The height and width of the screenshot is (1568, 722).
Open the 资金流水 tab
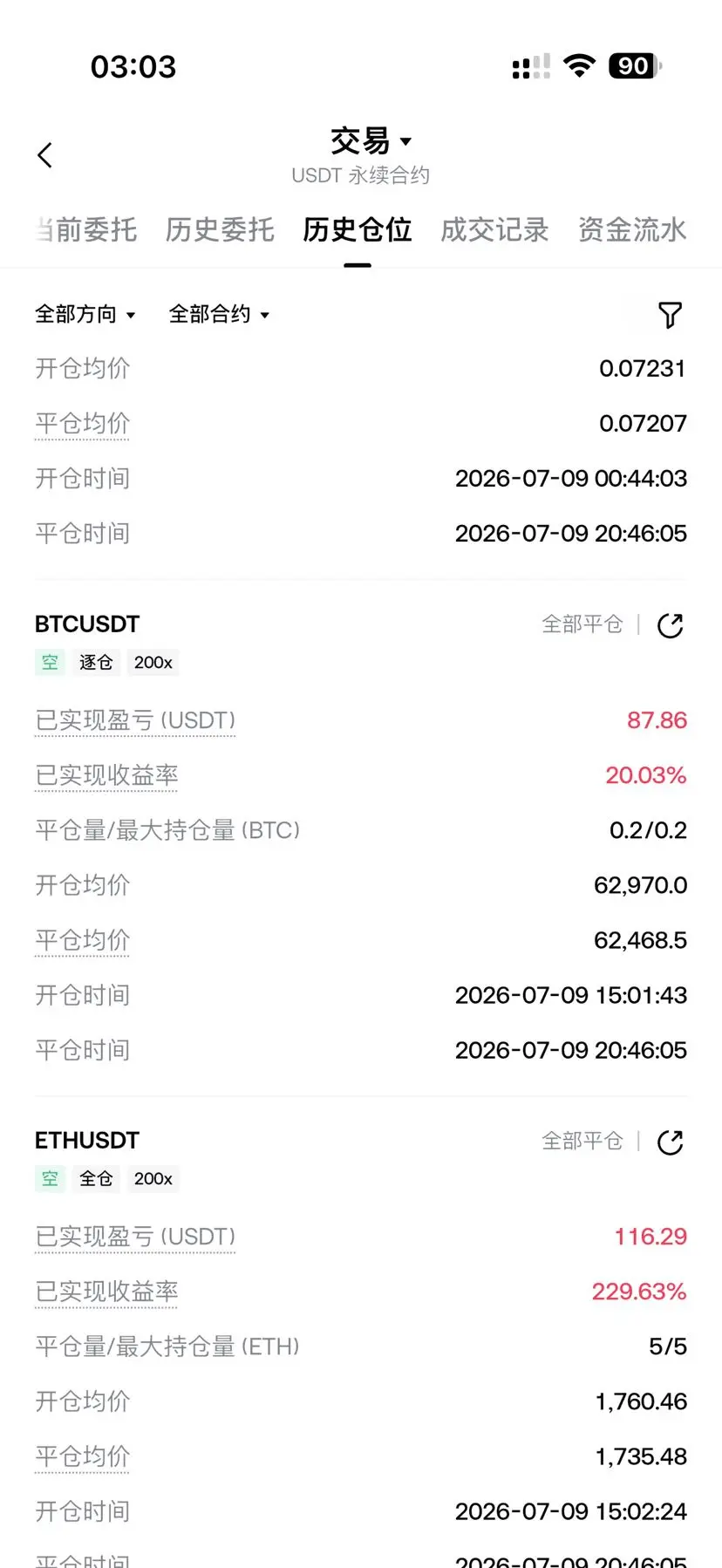coord(632,229)
